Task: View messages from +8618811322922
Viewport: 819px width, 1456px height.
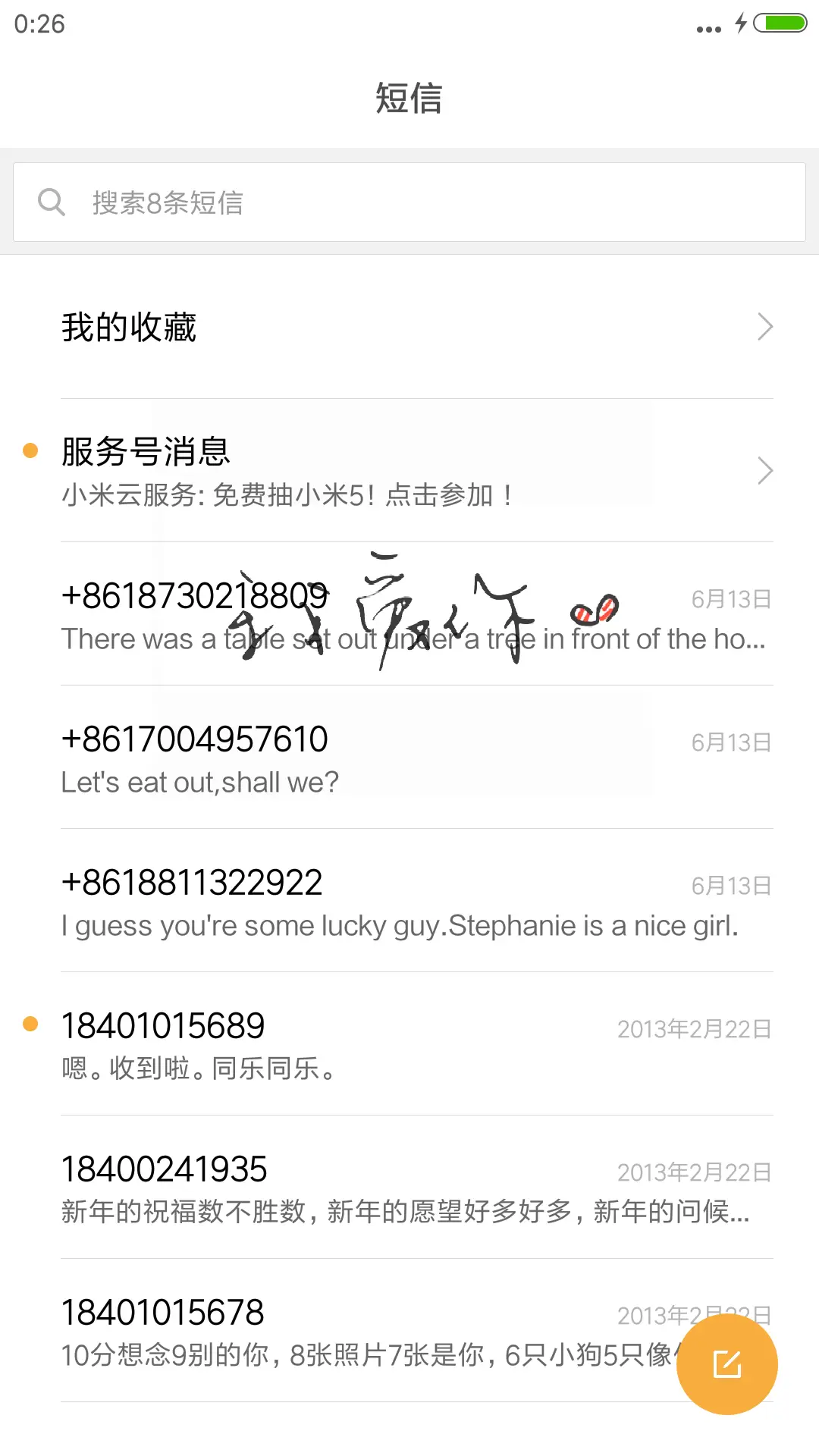Action: click(x=409, y=902)
